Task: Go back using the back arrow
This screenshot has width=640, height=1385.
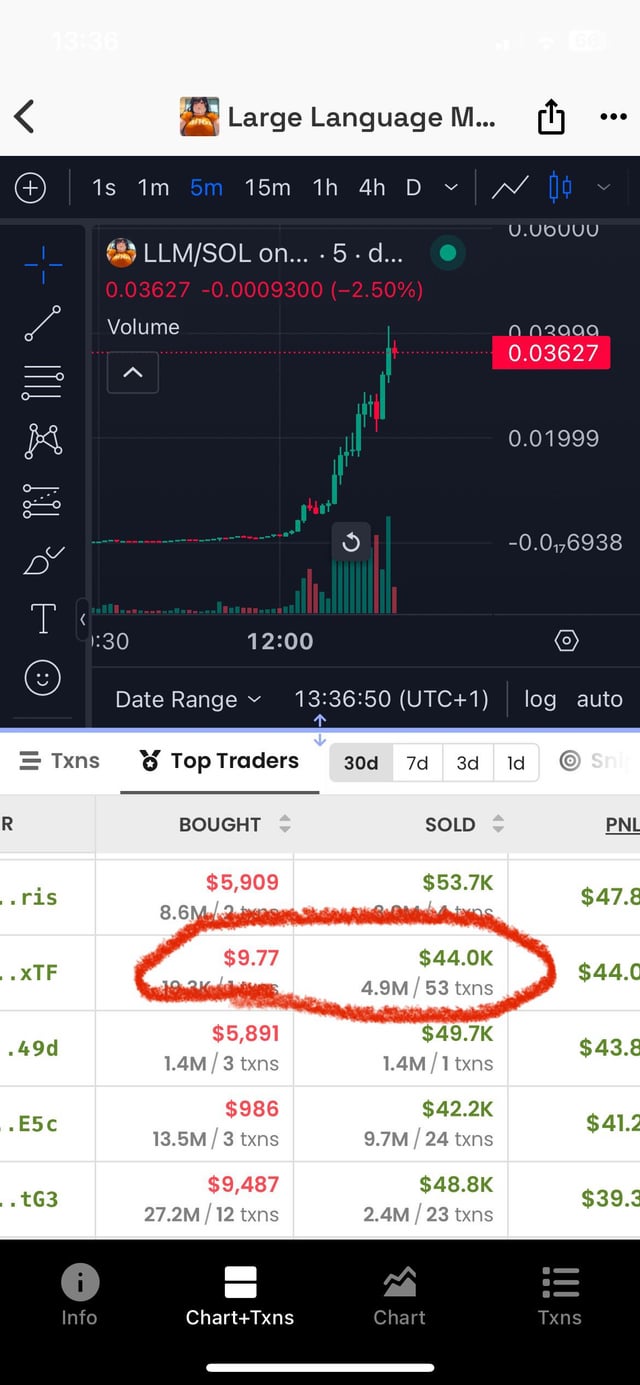Action: (x=25, y=117)
